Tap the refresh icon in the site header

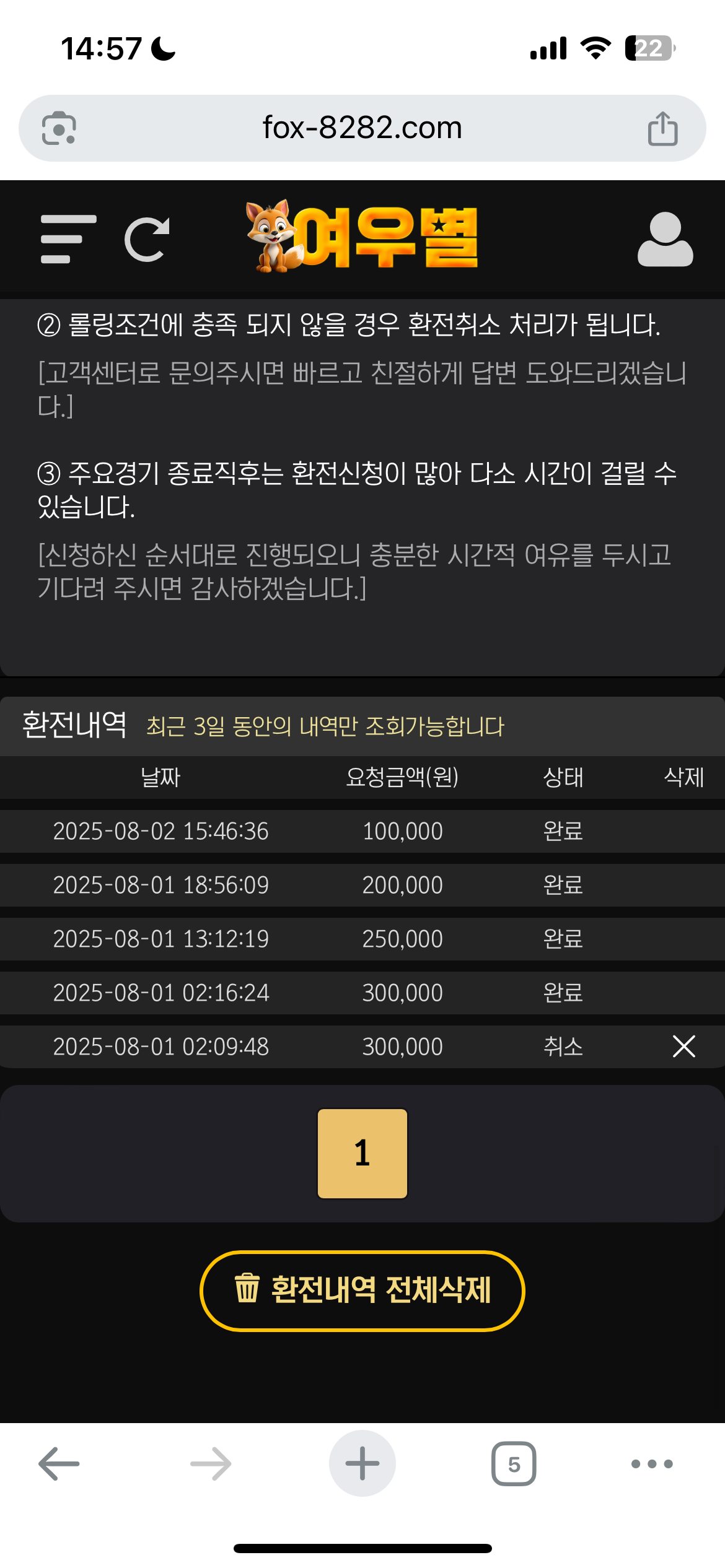click(x=147, y=239)
